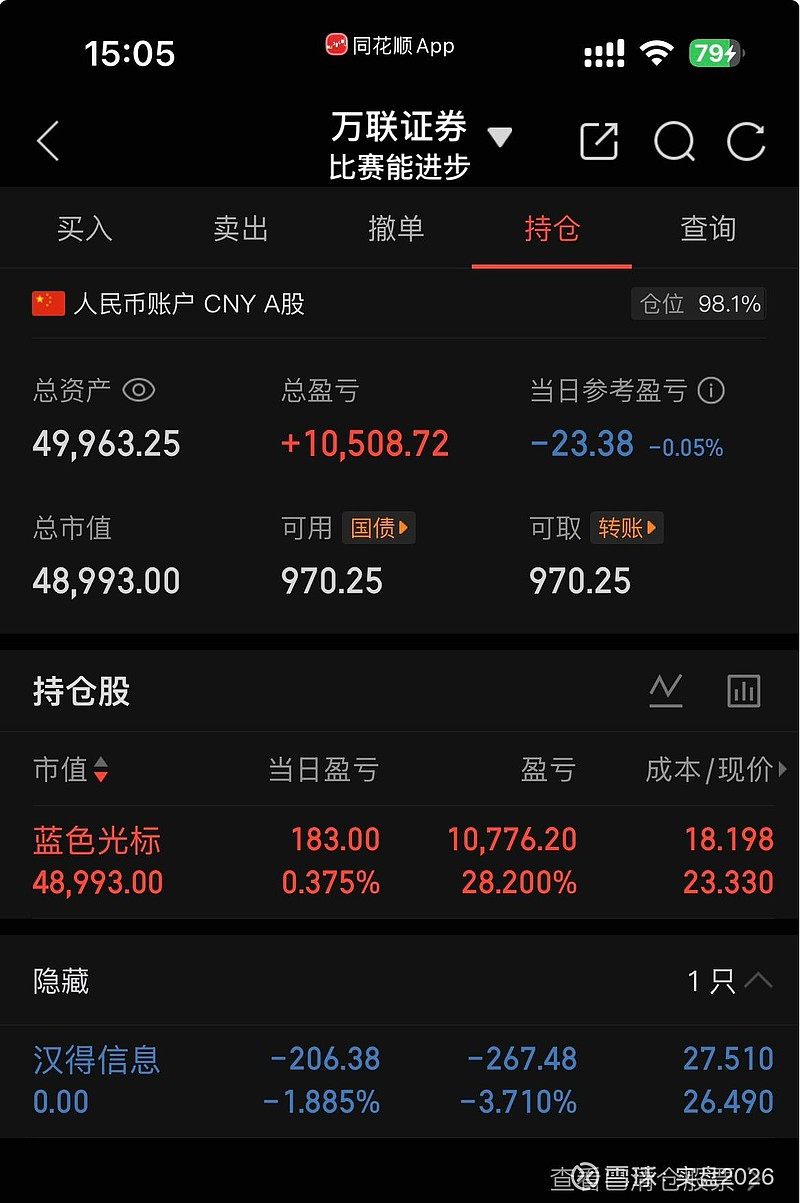Screen dimensions: 800x1203
Task: Open the 国债 option next to 可用
Action: (x=379, y=528)
